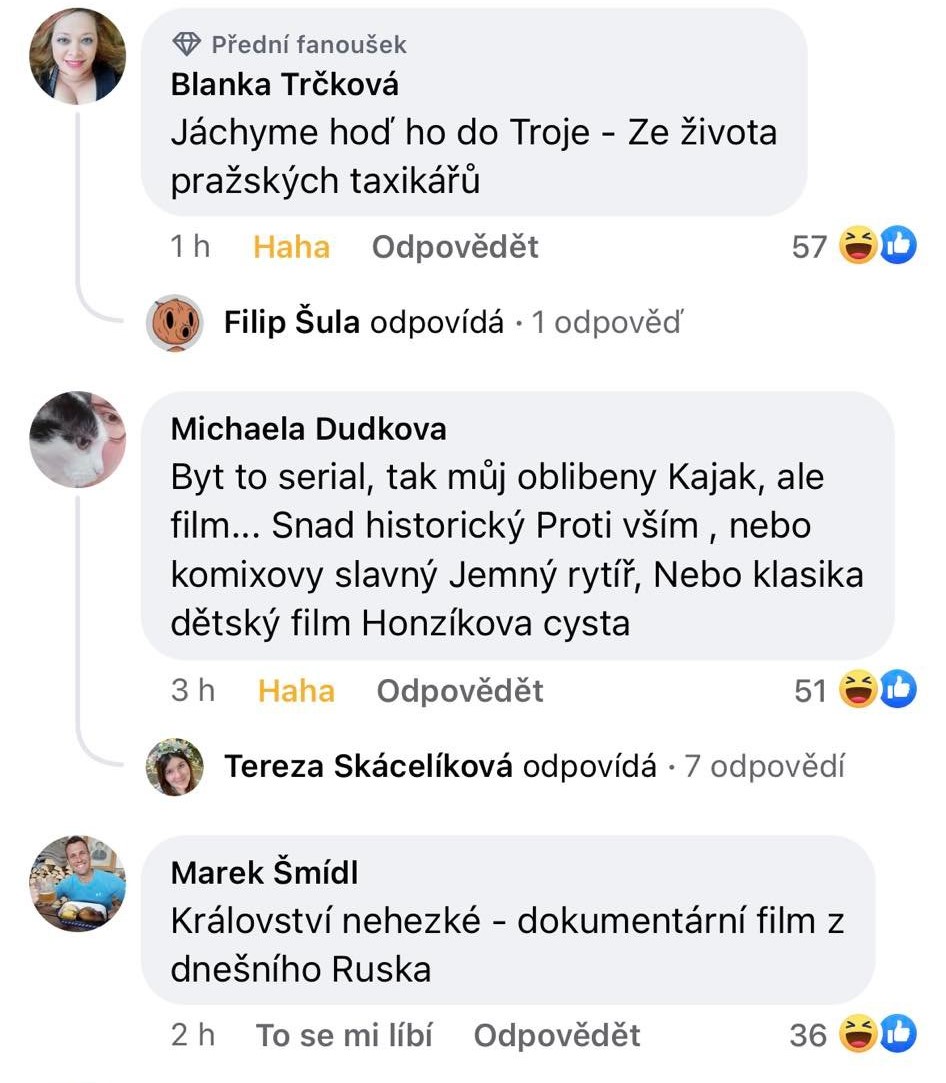Tap the name Michaela Dudkova
This screenshot has height=1083, width=946.
(308, 429)
